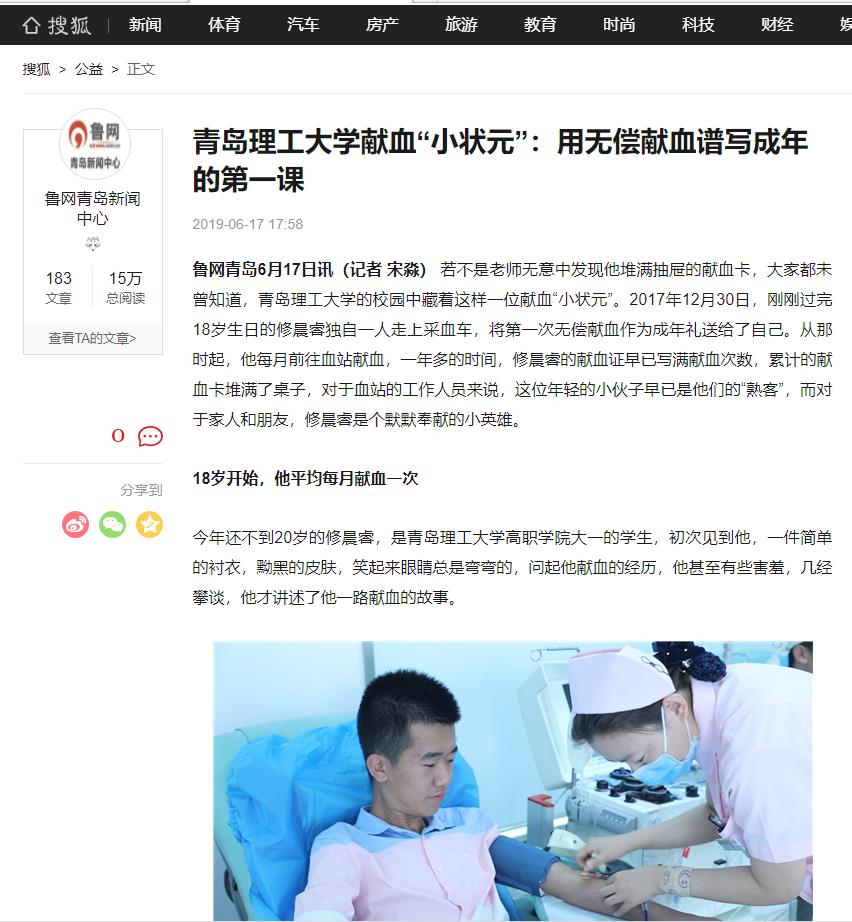Select the 旅游 section
Viewport: 852px width, 922px height.
461,25
